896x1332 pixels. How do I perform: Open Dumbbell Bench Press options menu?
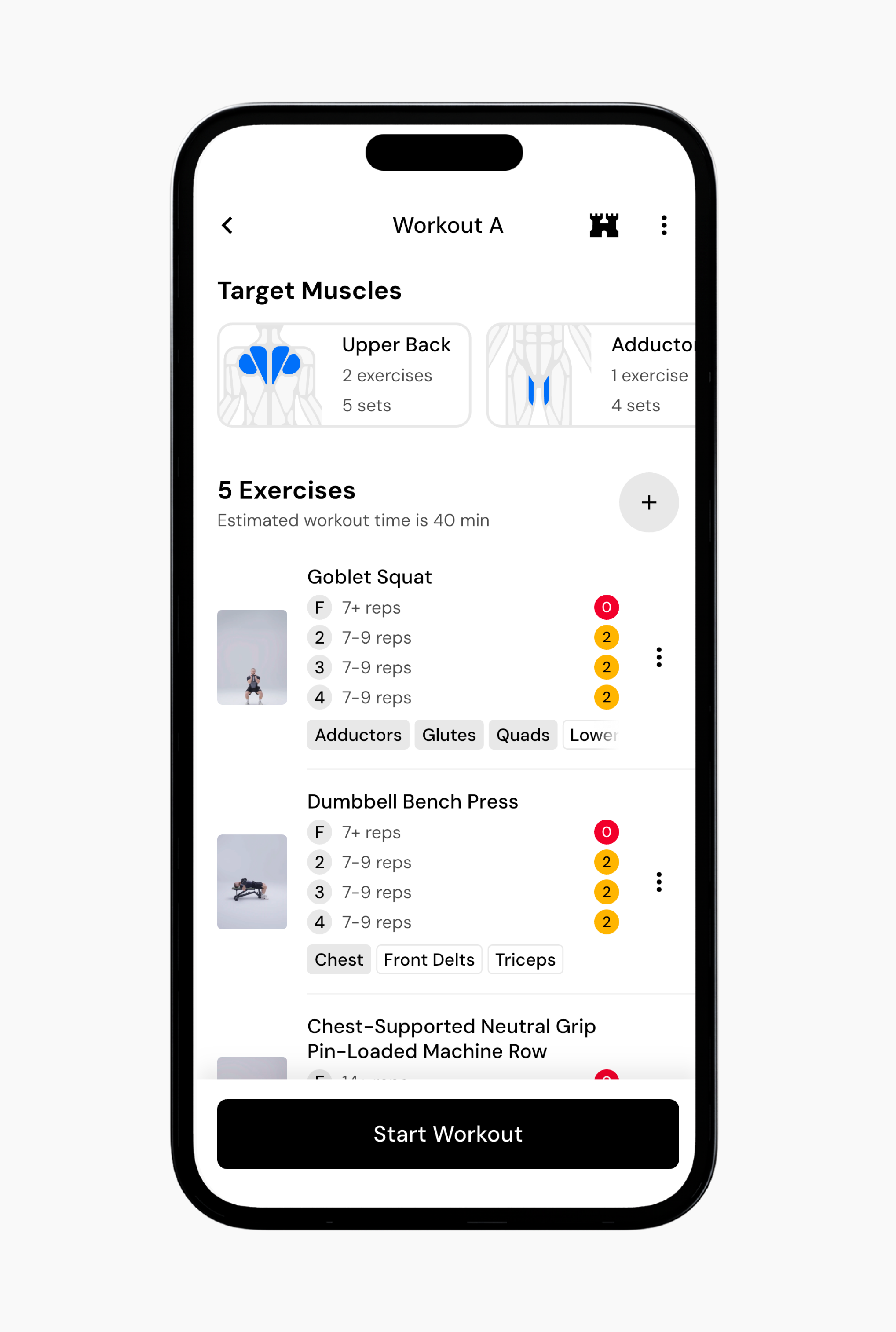[659, 882]
